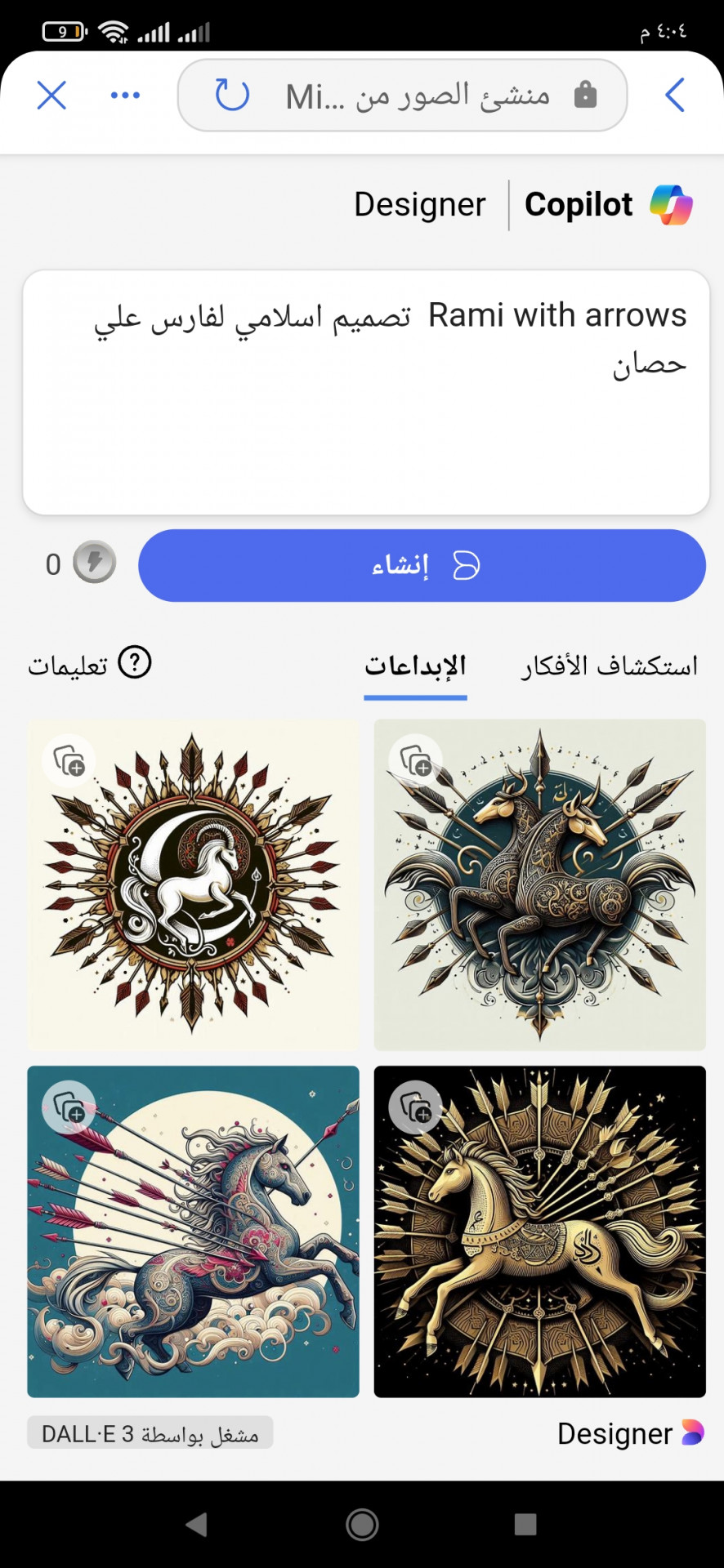This screenshot has width=724, height=1568.
Task: Close the in-app browser window
Action: point(51,96)
